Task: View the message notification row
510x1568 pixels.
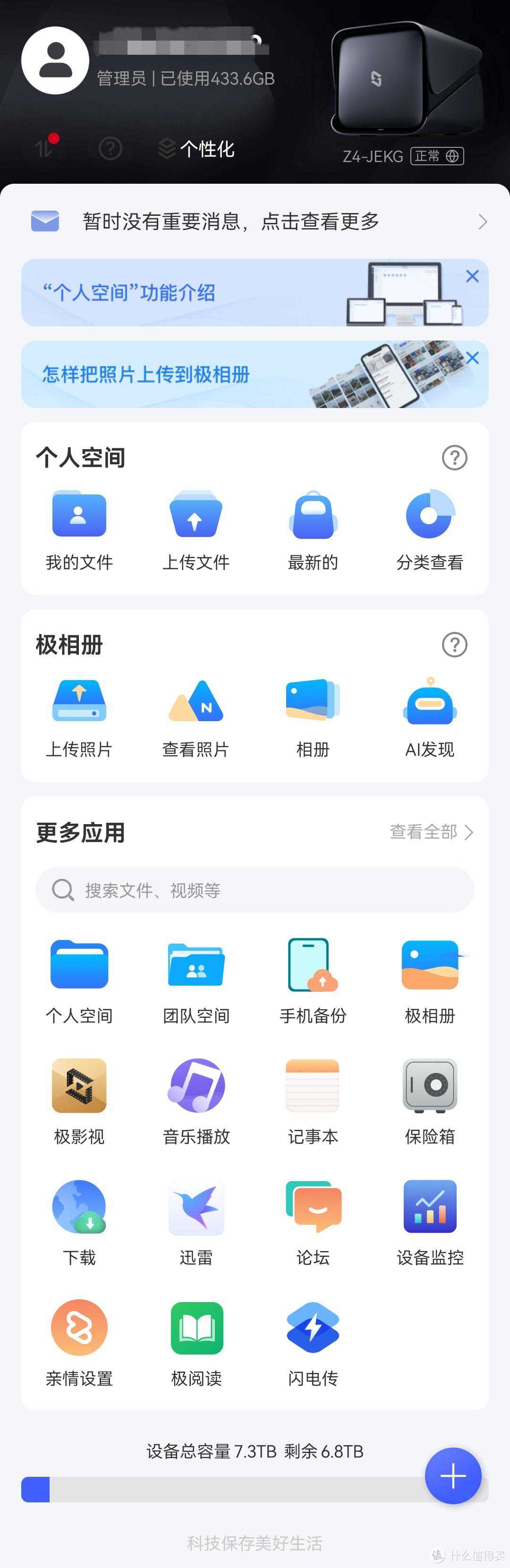Action: click(x=255, y=222)
